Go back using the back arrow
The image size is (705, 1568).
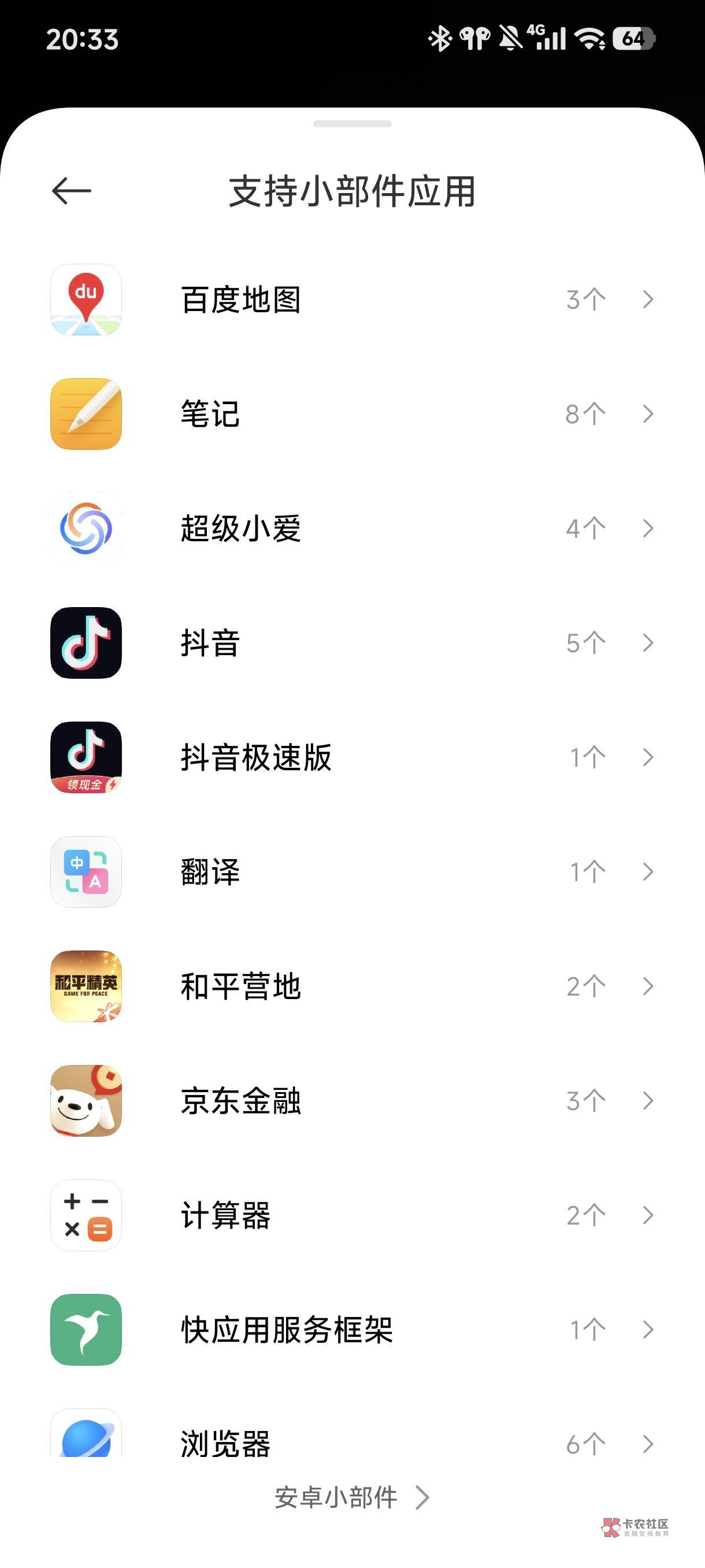coord(72,191)
